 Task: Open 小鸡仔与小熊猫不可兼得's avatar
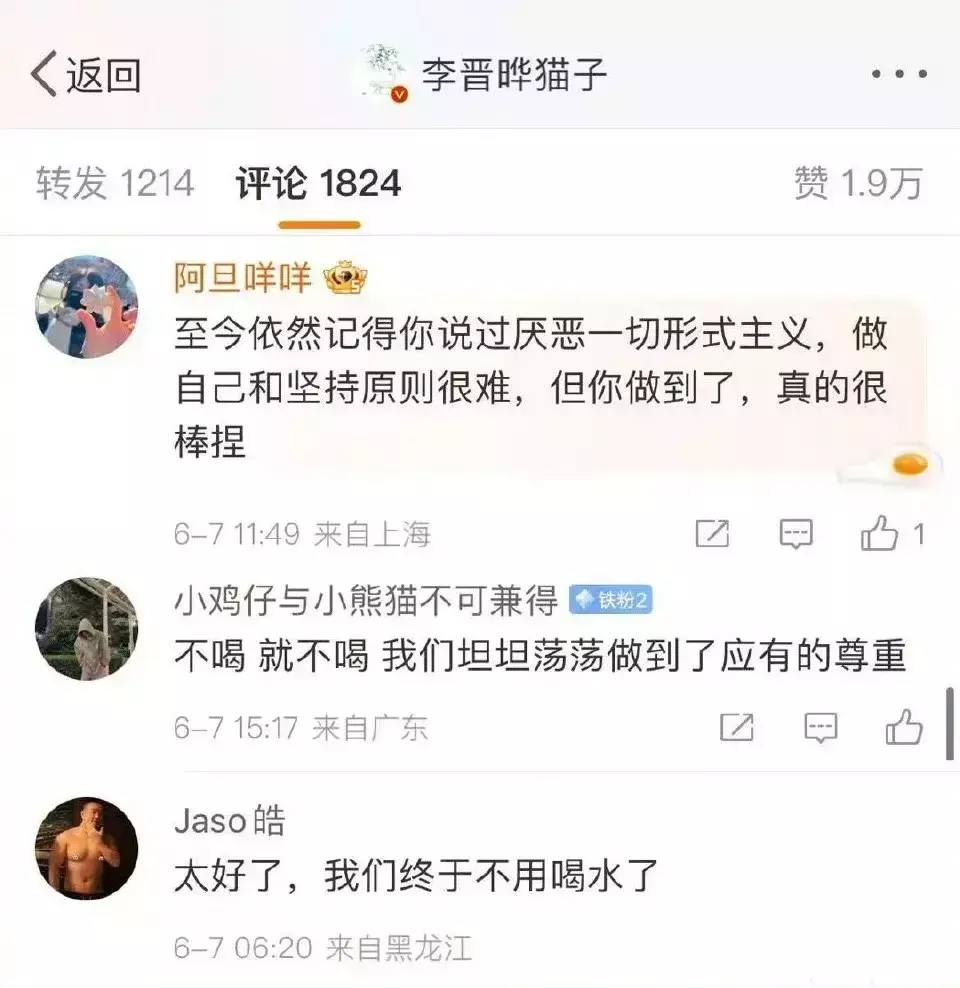(x=87, y=628)
